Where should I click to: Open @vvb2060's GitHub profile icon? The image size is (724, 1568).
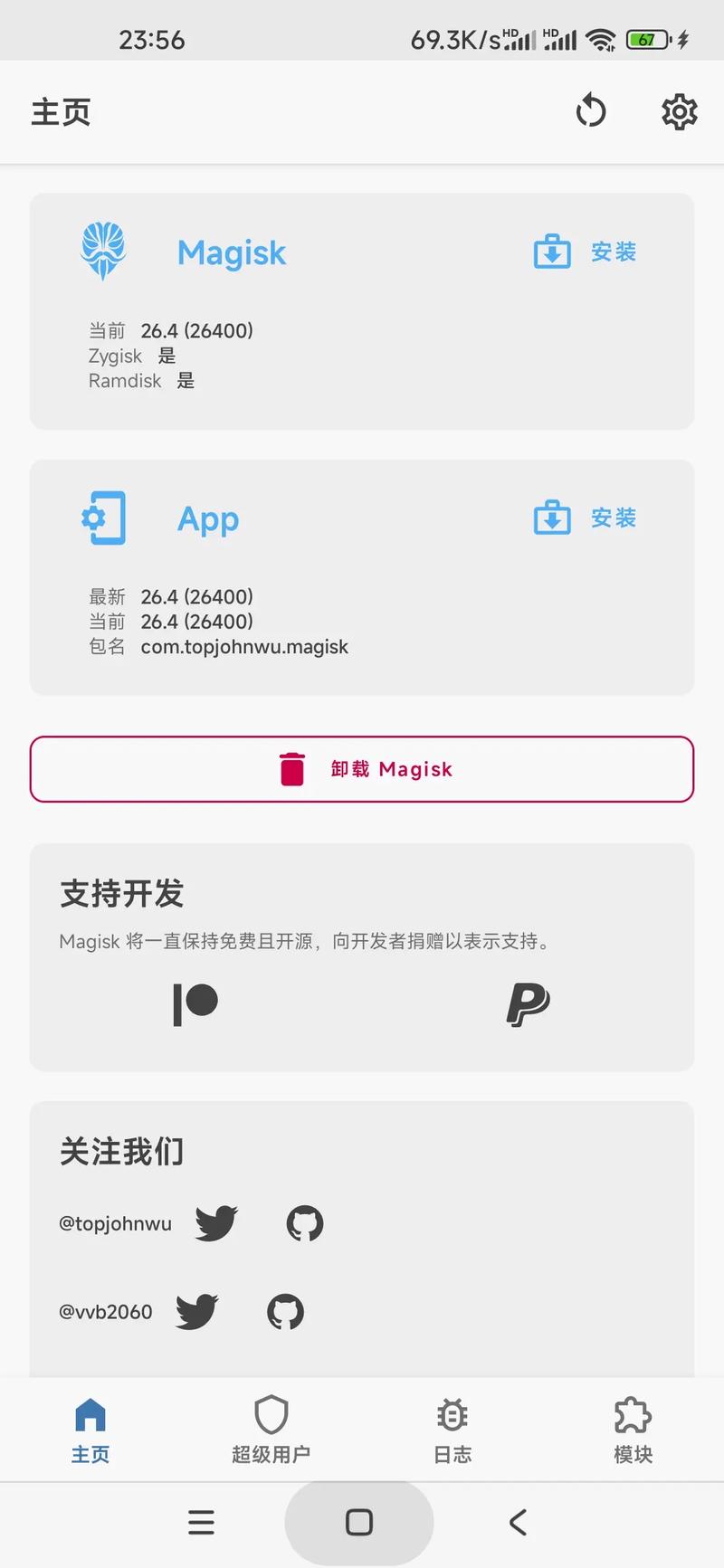coord(286,1310)
